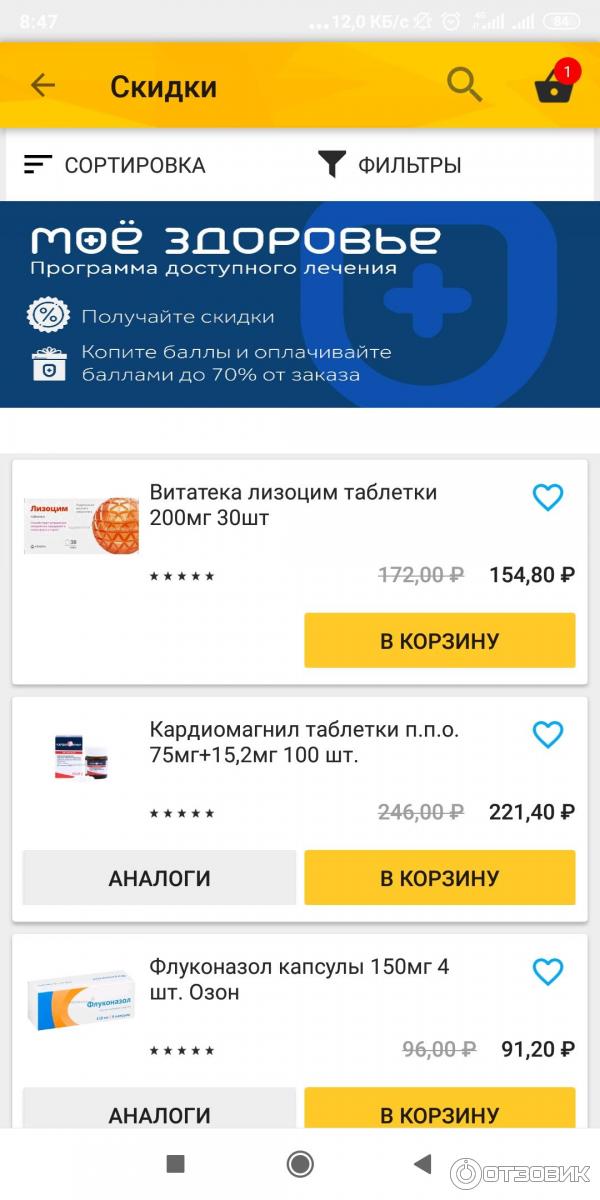Open the Флуконазол капсулы product card
Viewport: 600px width, 1200px height.
(x=299, y=980)
